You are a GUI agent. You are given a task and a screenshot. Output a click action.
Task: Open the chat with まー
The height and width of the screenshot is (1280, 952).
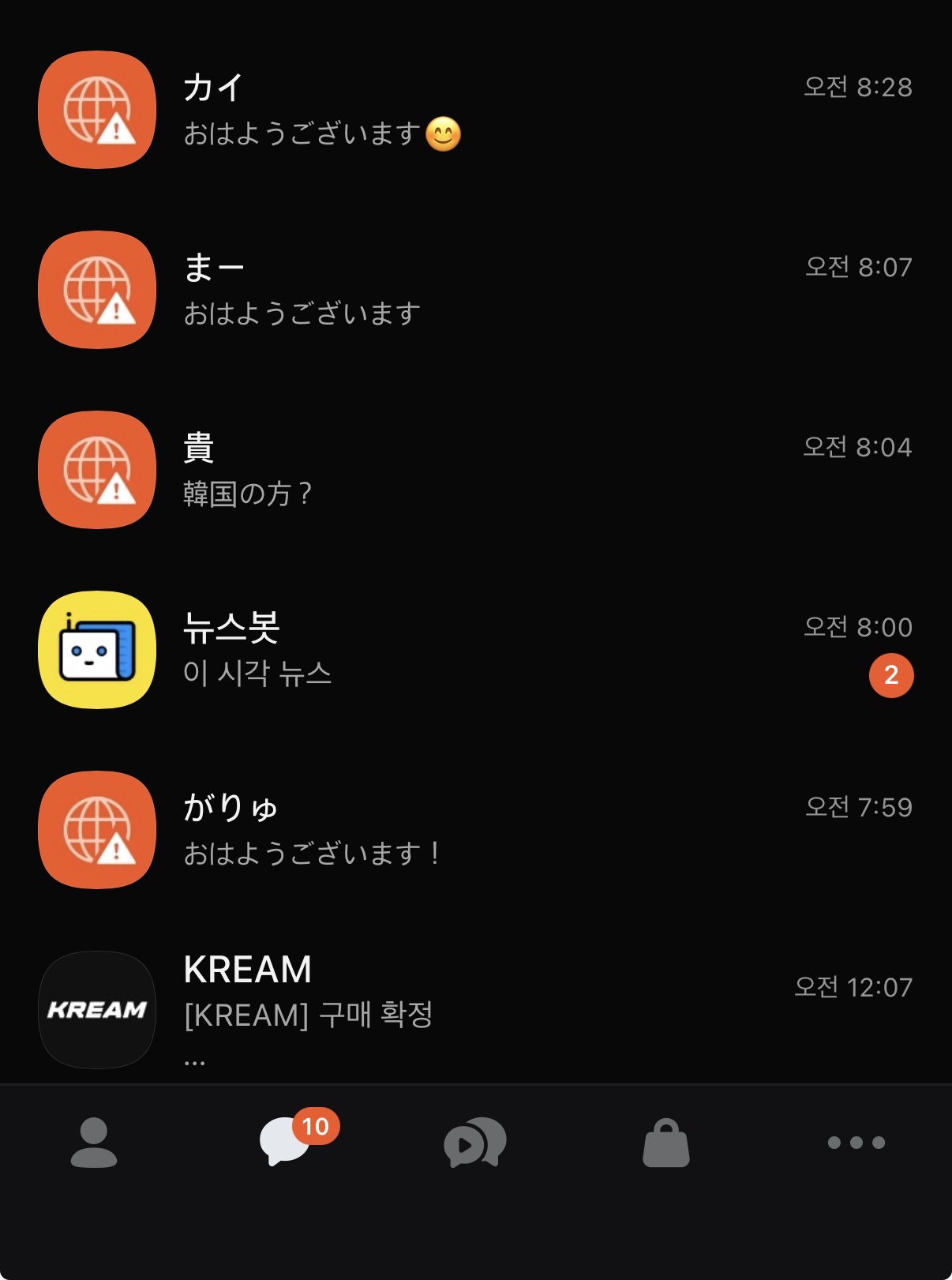point(474,290)
